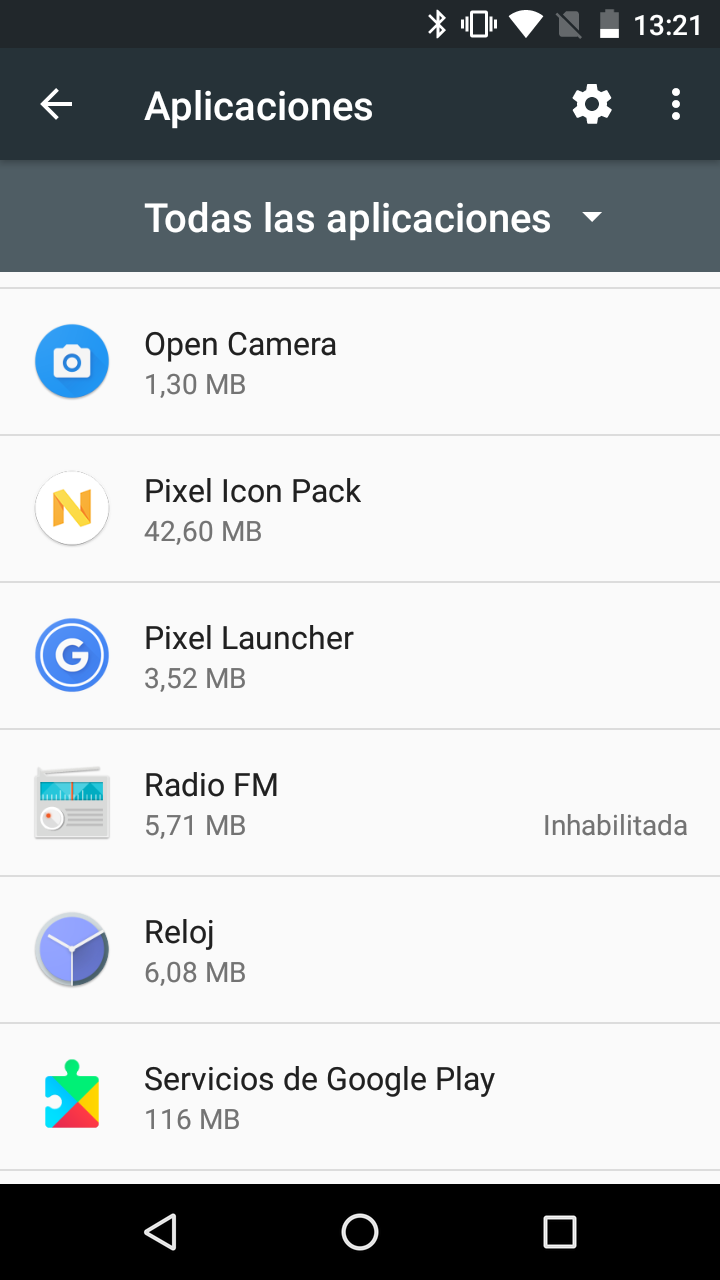Select Pixel Launcher from the list

[360, 656]
